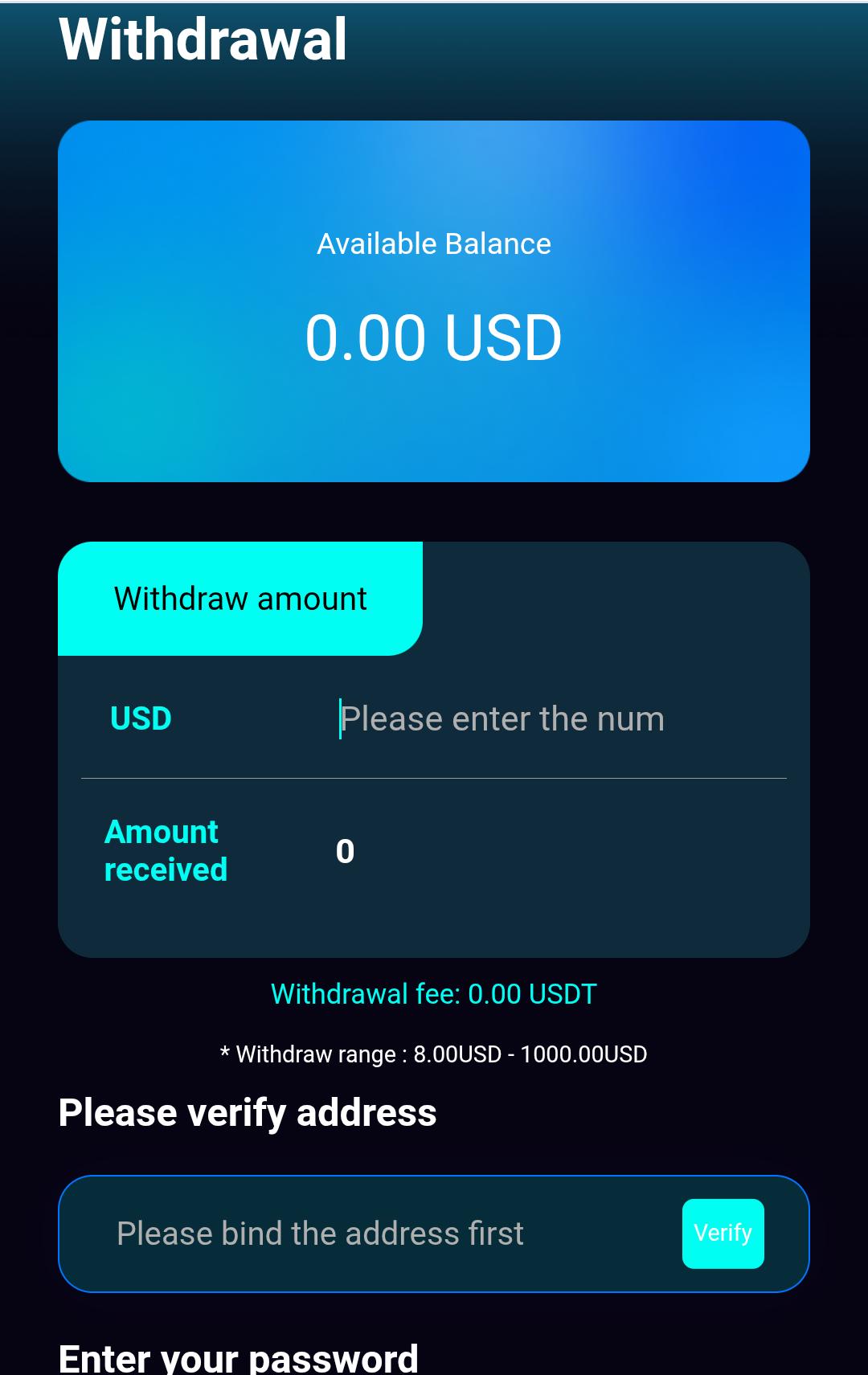Select the 0.00 USD balance text
Image resolution: width=868 pixels, height=1375 pixels.
point(434,338)
